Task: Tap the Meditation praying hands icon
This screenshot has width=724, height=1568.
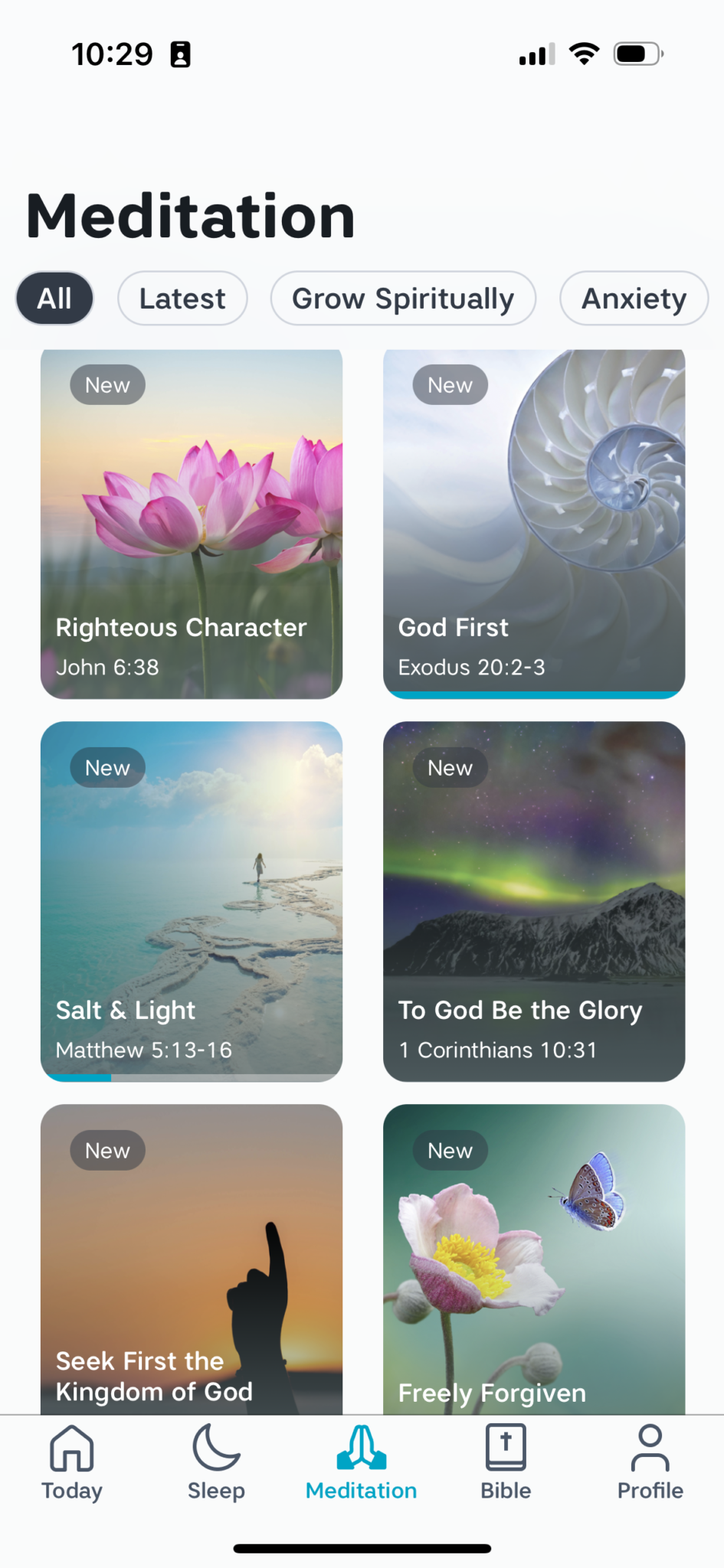Action: pos(361,1455)
